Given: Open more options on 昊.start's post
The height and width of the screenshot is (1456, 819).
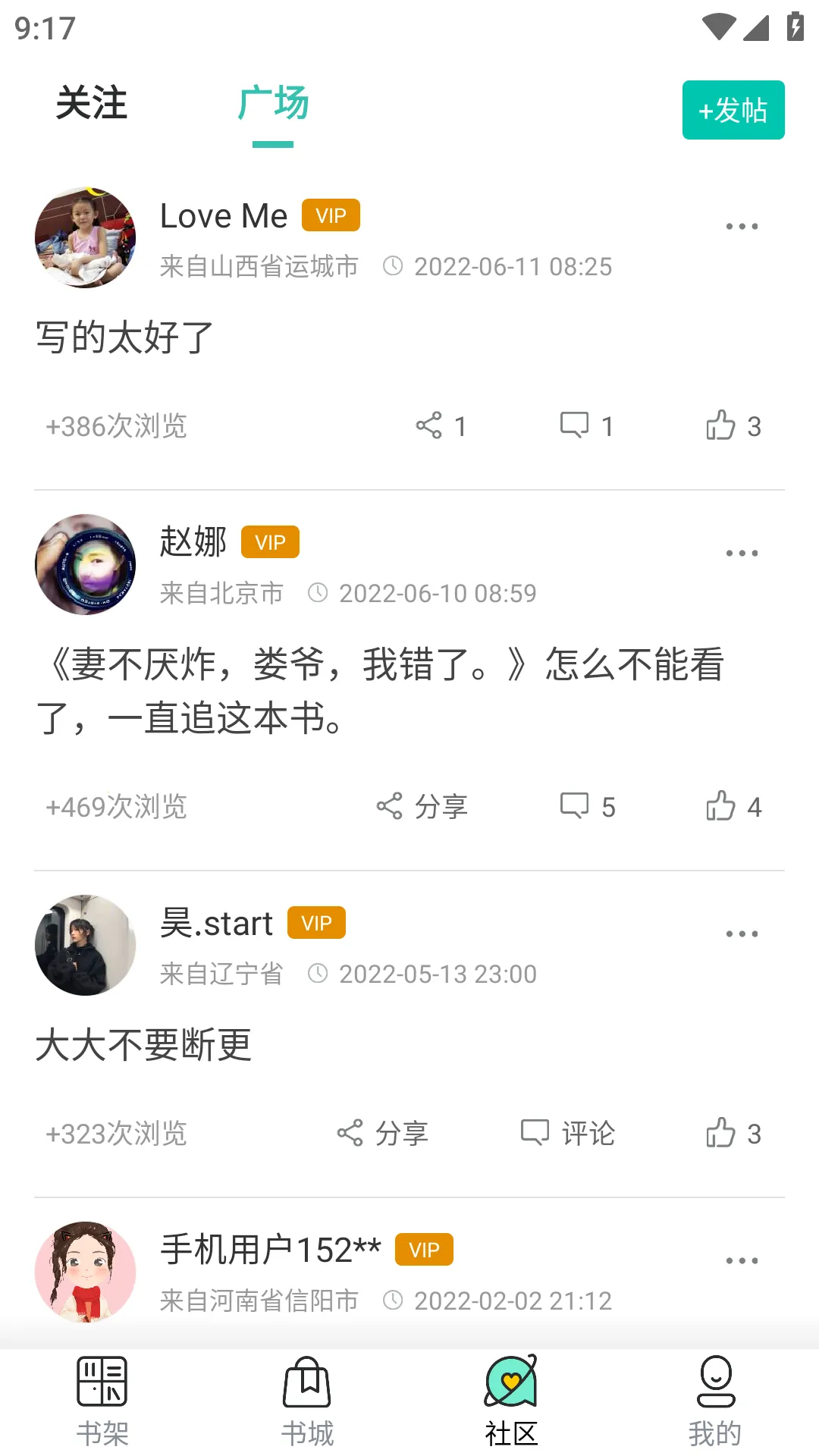Looking at the screenshot, I should pos(741,934).
